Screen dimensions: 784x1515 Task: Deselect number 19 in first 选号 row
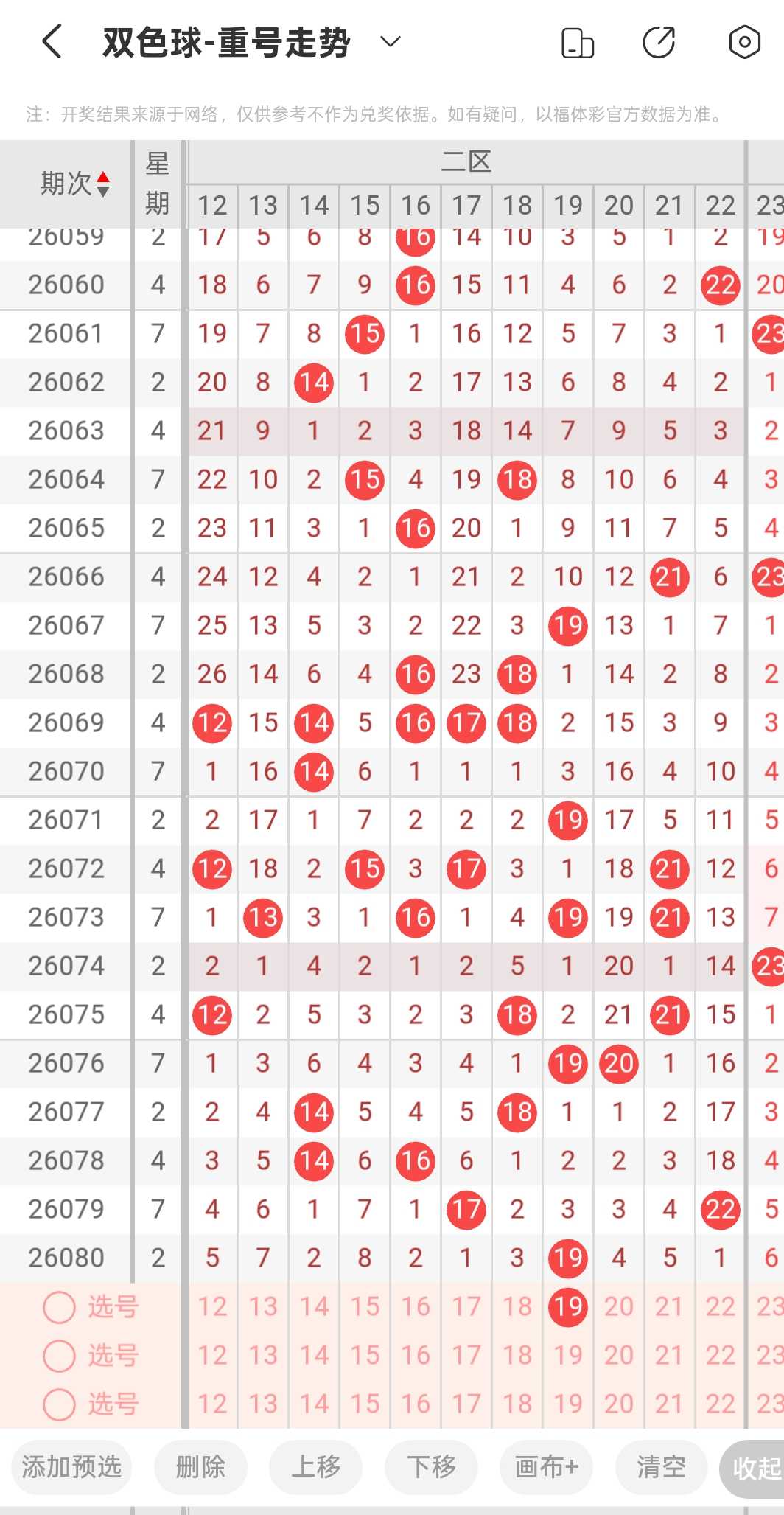568,1307
